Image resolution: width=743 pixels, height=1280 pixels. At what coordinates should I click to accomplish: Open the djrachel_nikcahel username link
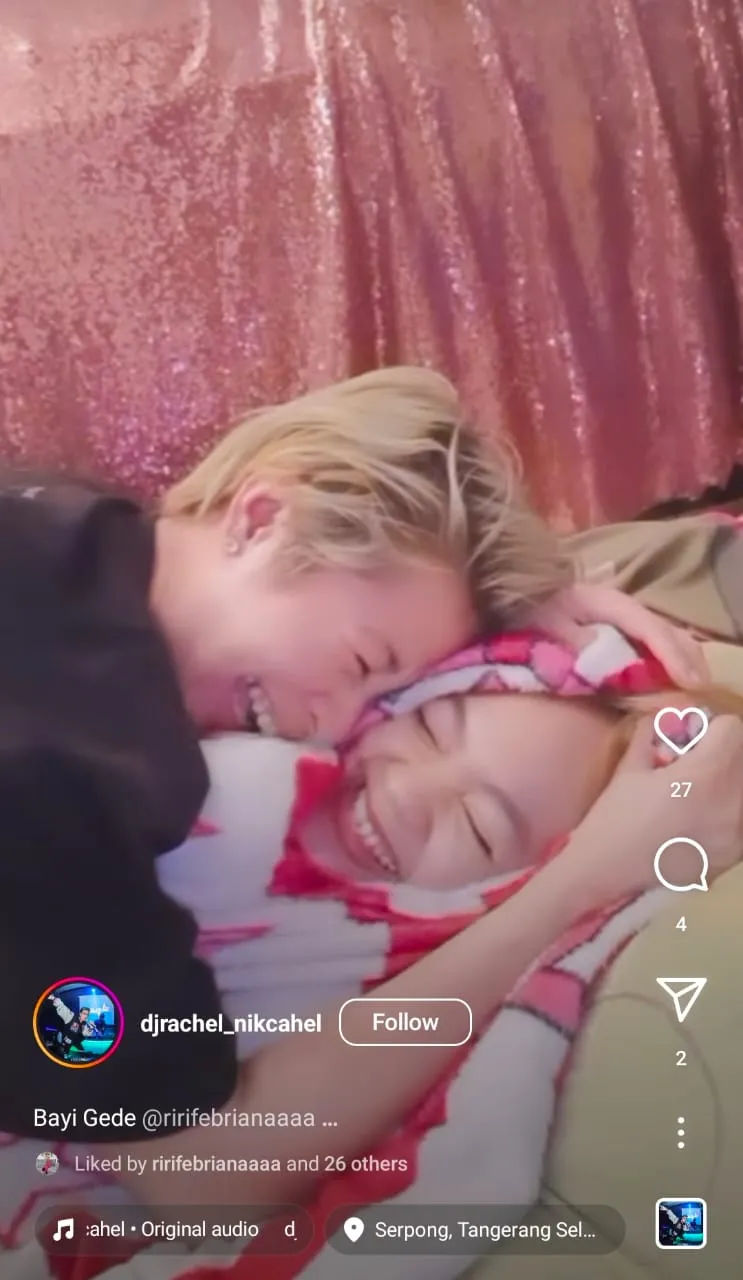click(231, 1023)
